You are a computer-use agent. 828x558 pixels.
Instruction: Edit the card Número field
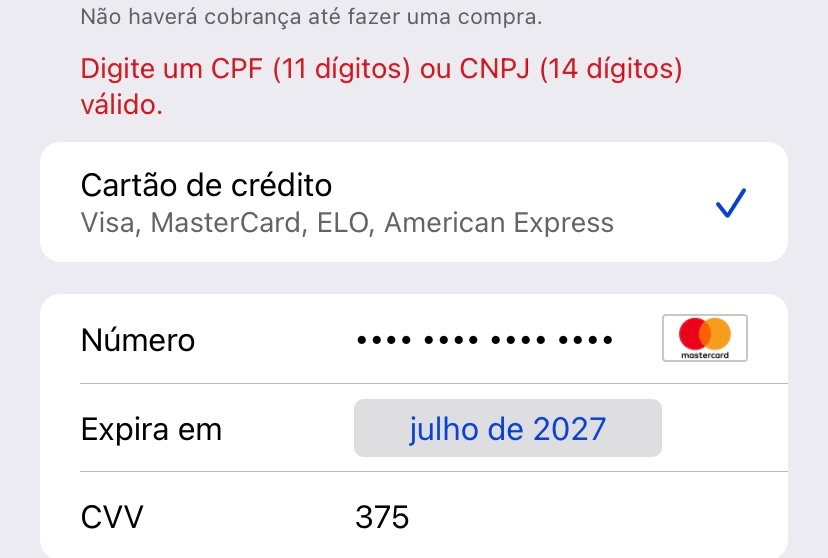coord(484,340)
